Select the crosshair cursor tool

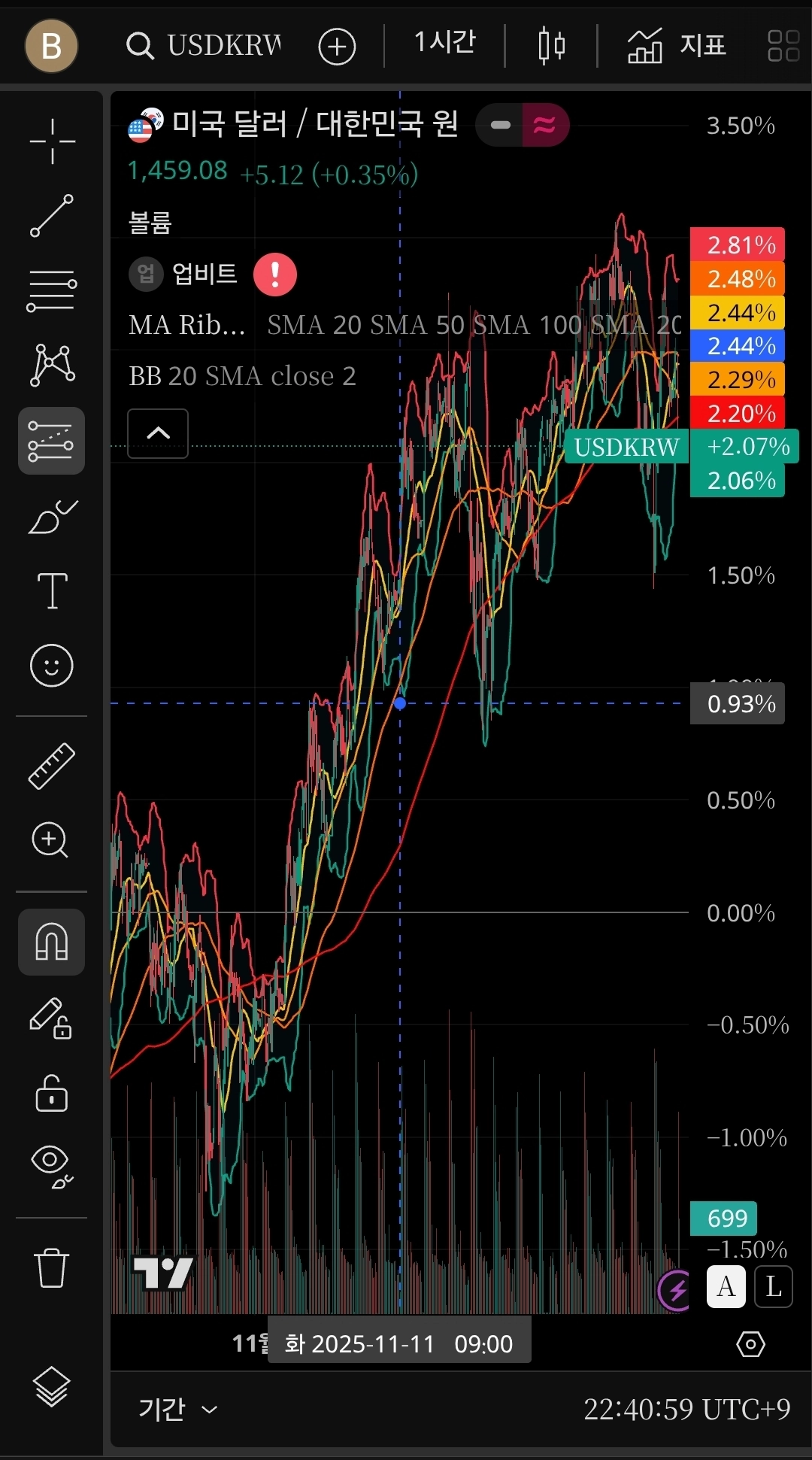click(x=52, y=141)
